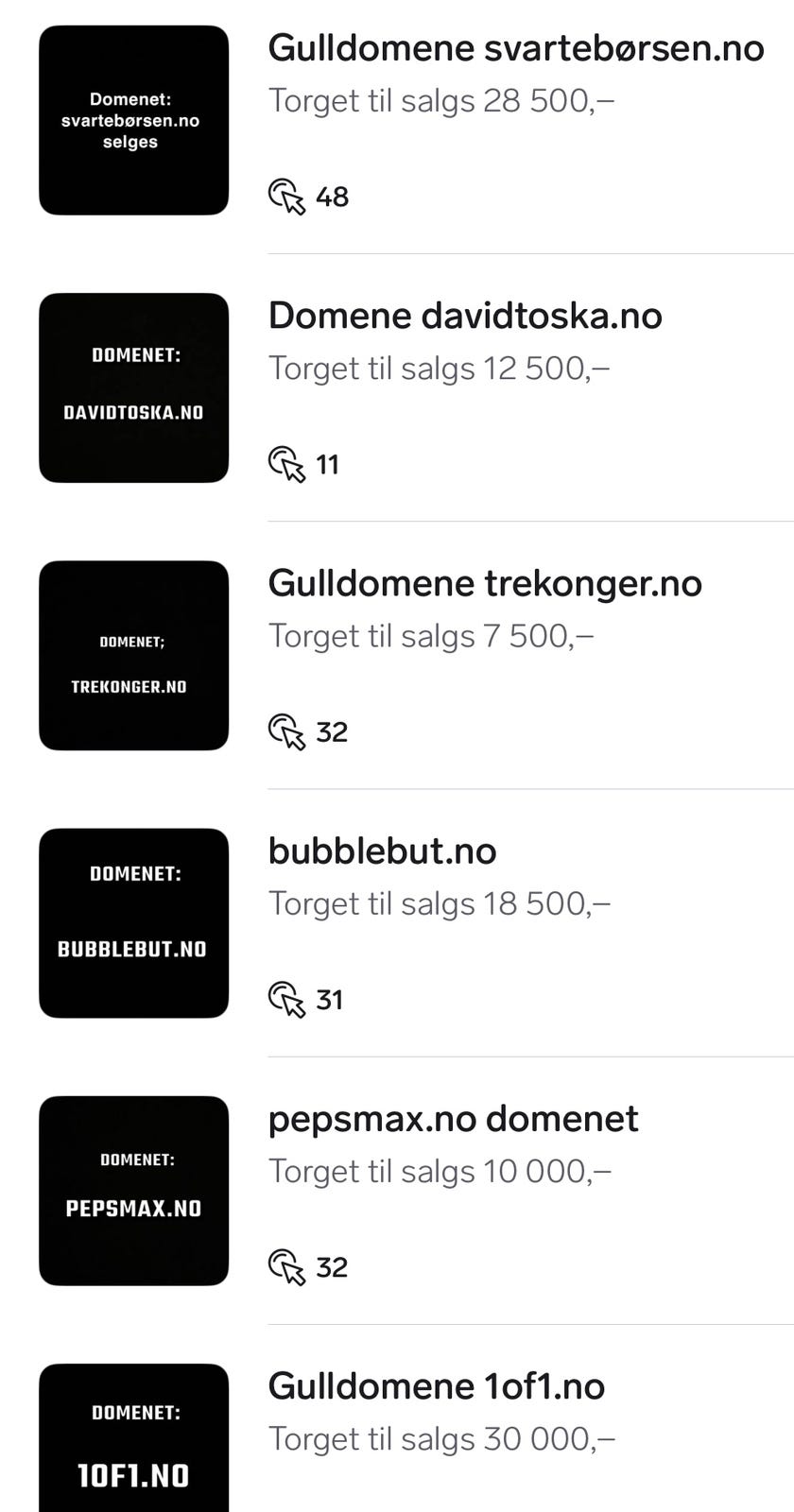
Task: Open the Gulldomene 1of1.no listing
Action: (x=437, y=1385)
